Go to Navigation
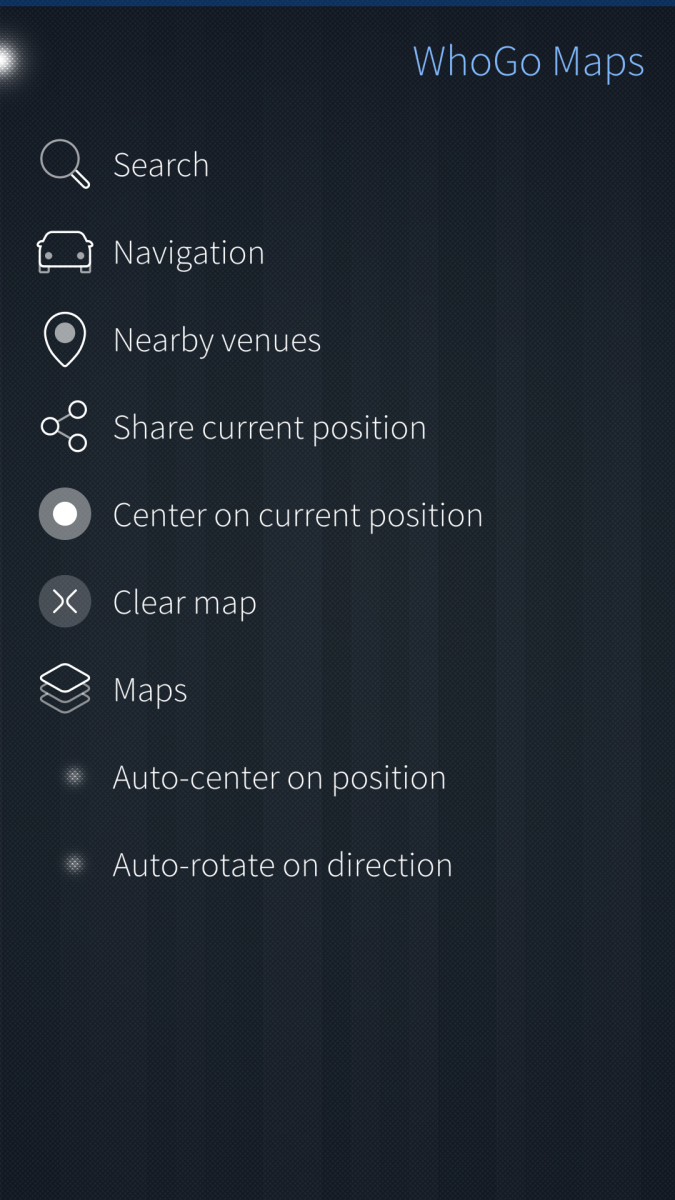Image resolution: width=675 pixels, height=1200 pixels. point(188,253)
